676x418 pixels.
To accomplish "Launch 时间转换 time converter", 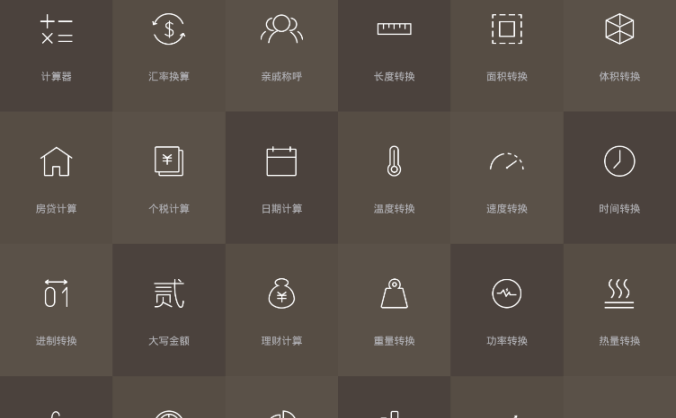I will pos(619,177).
